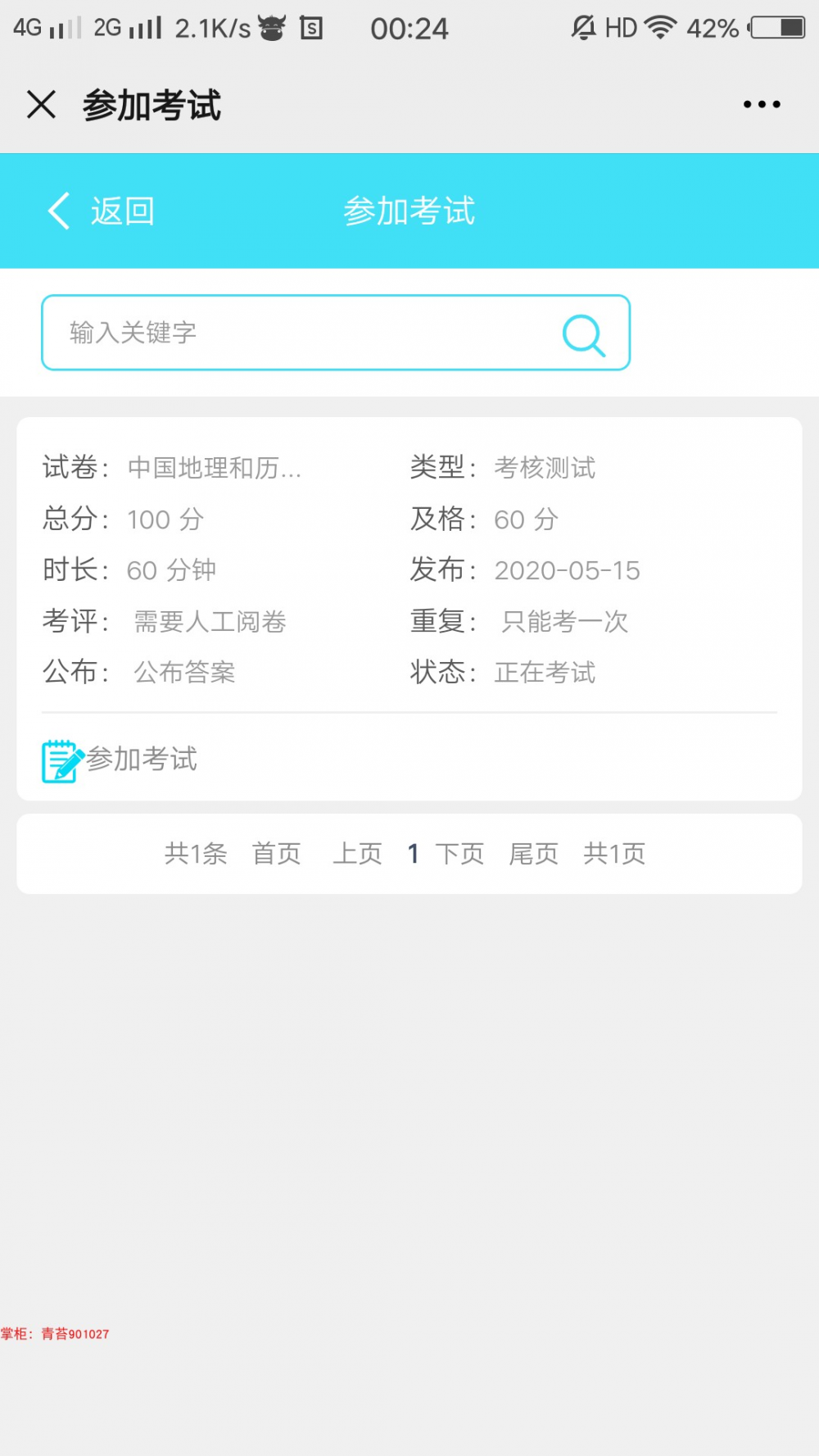Viewport: 819px width, 1456px height.
Task: Tap the 正在考试 status label
Action: point(545,672)
